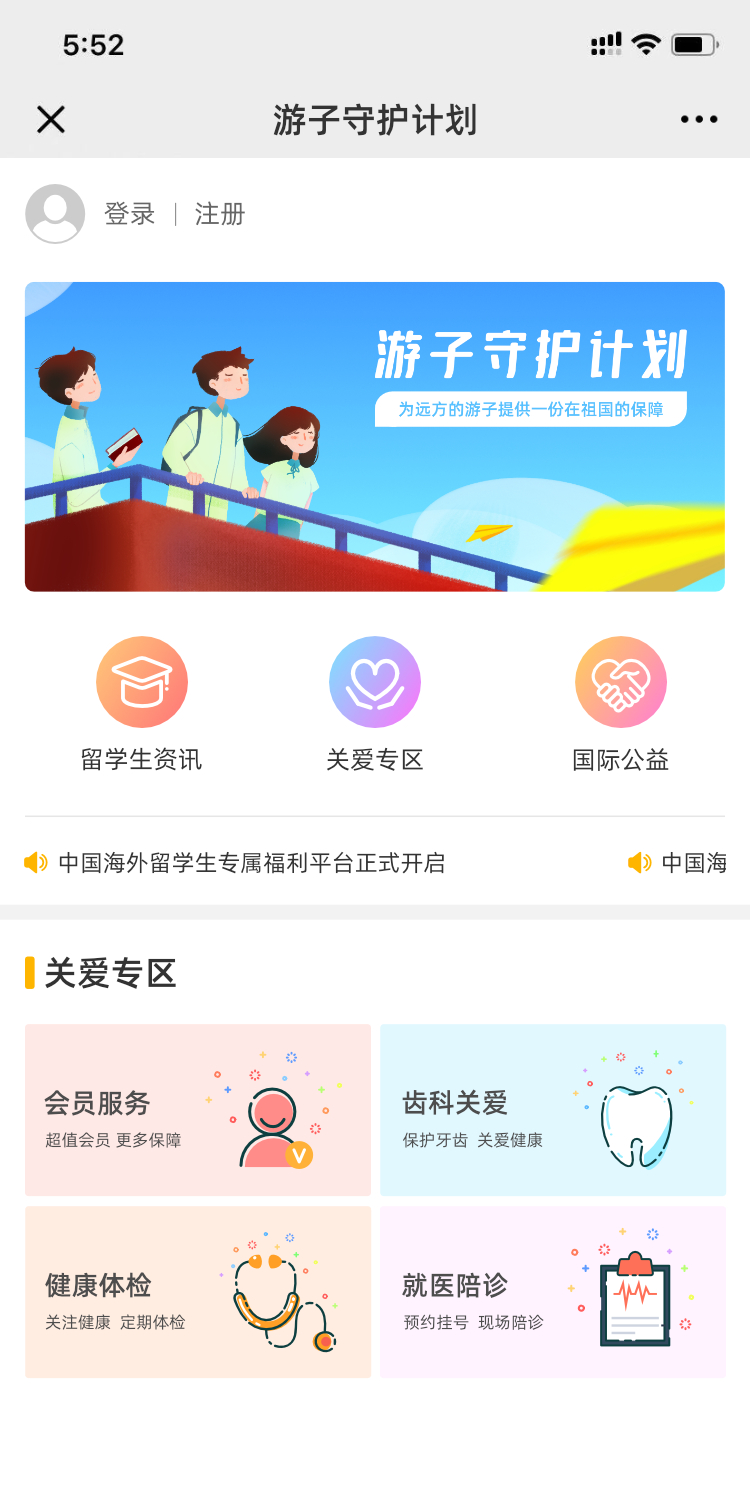Open the 会员服务 card
This screenshot has height=1500, width=750.
pyautogui.click(x=198, y=1110)
